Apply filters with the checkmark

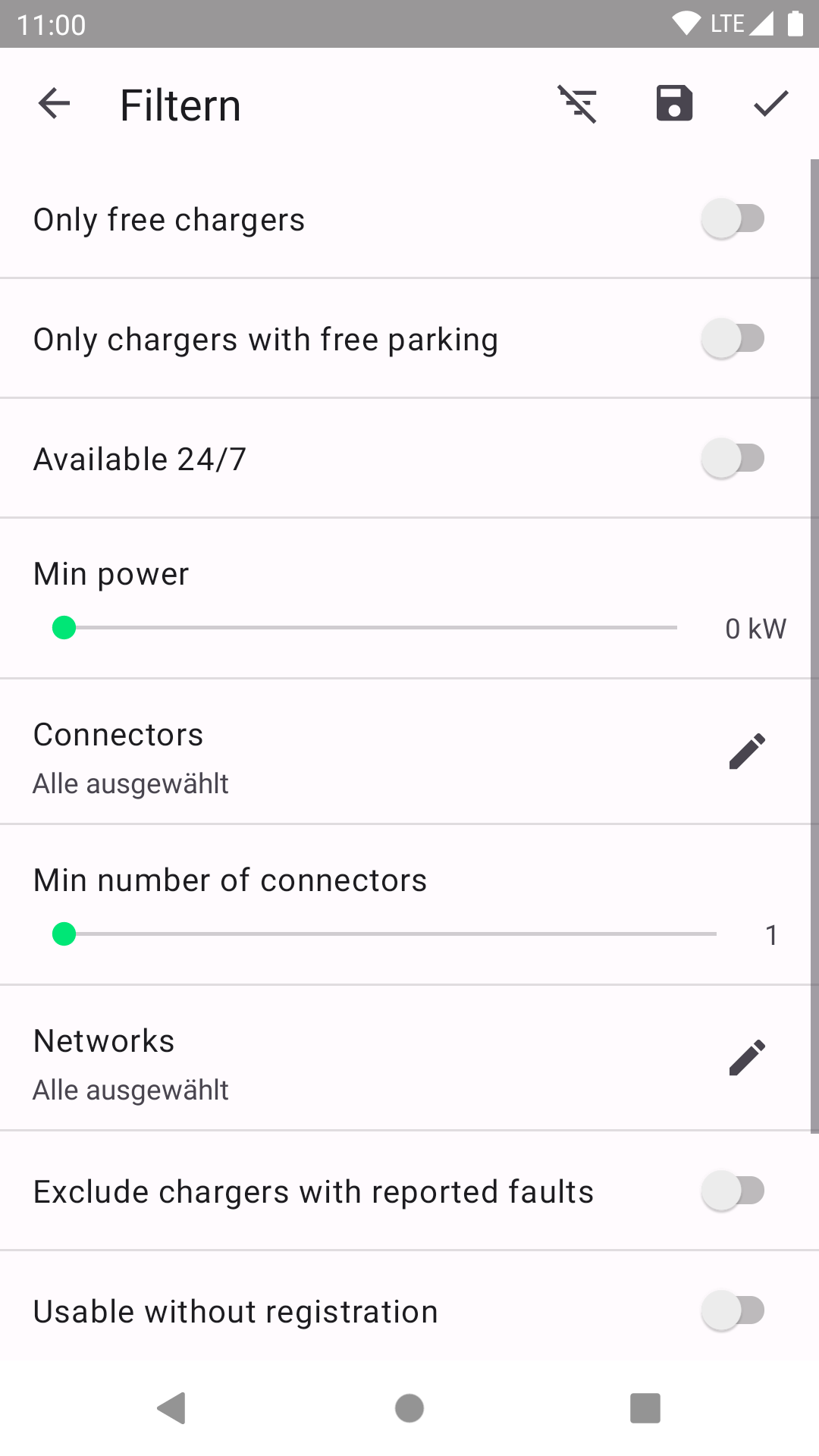click(770, 104)
